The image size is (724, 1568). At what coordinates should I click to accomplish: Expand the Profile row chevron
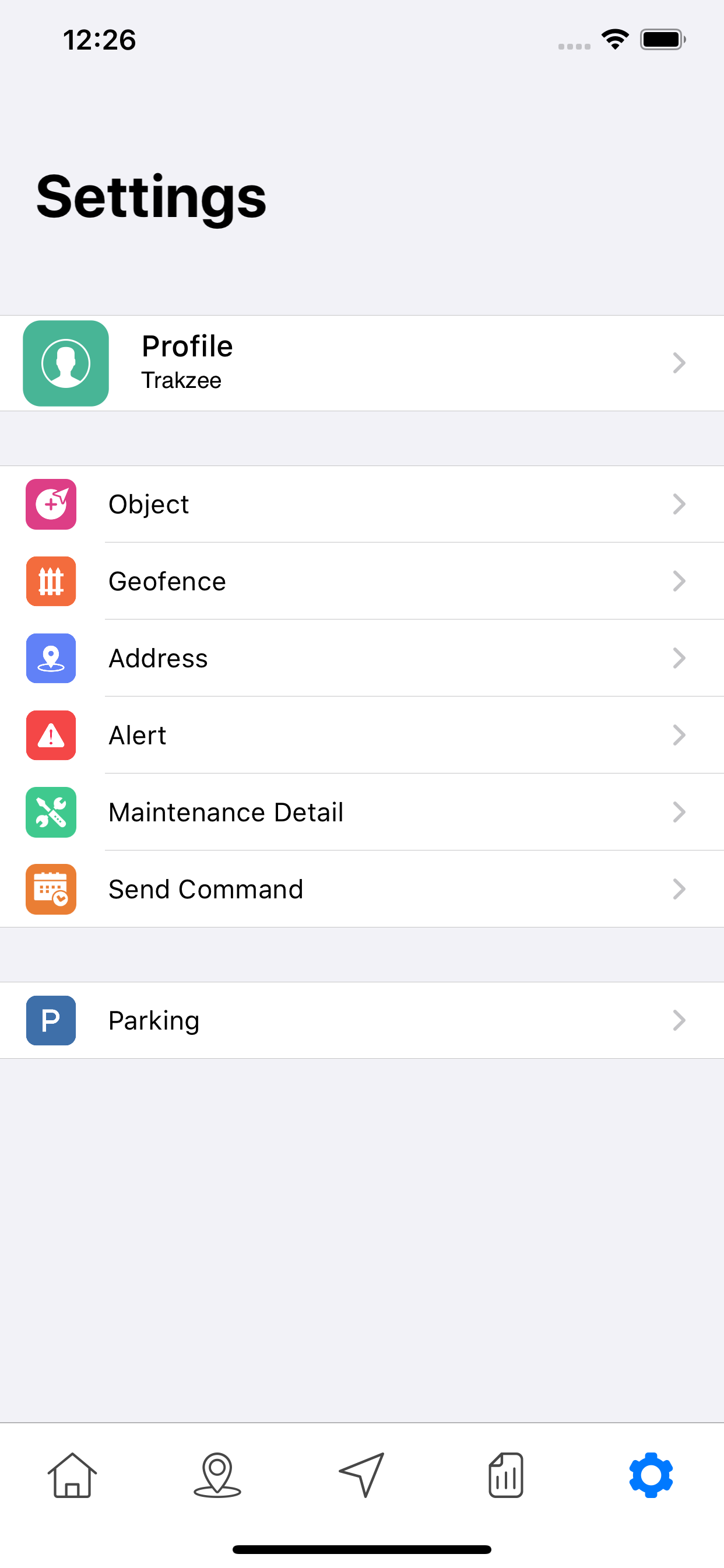(680, 363)
